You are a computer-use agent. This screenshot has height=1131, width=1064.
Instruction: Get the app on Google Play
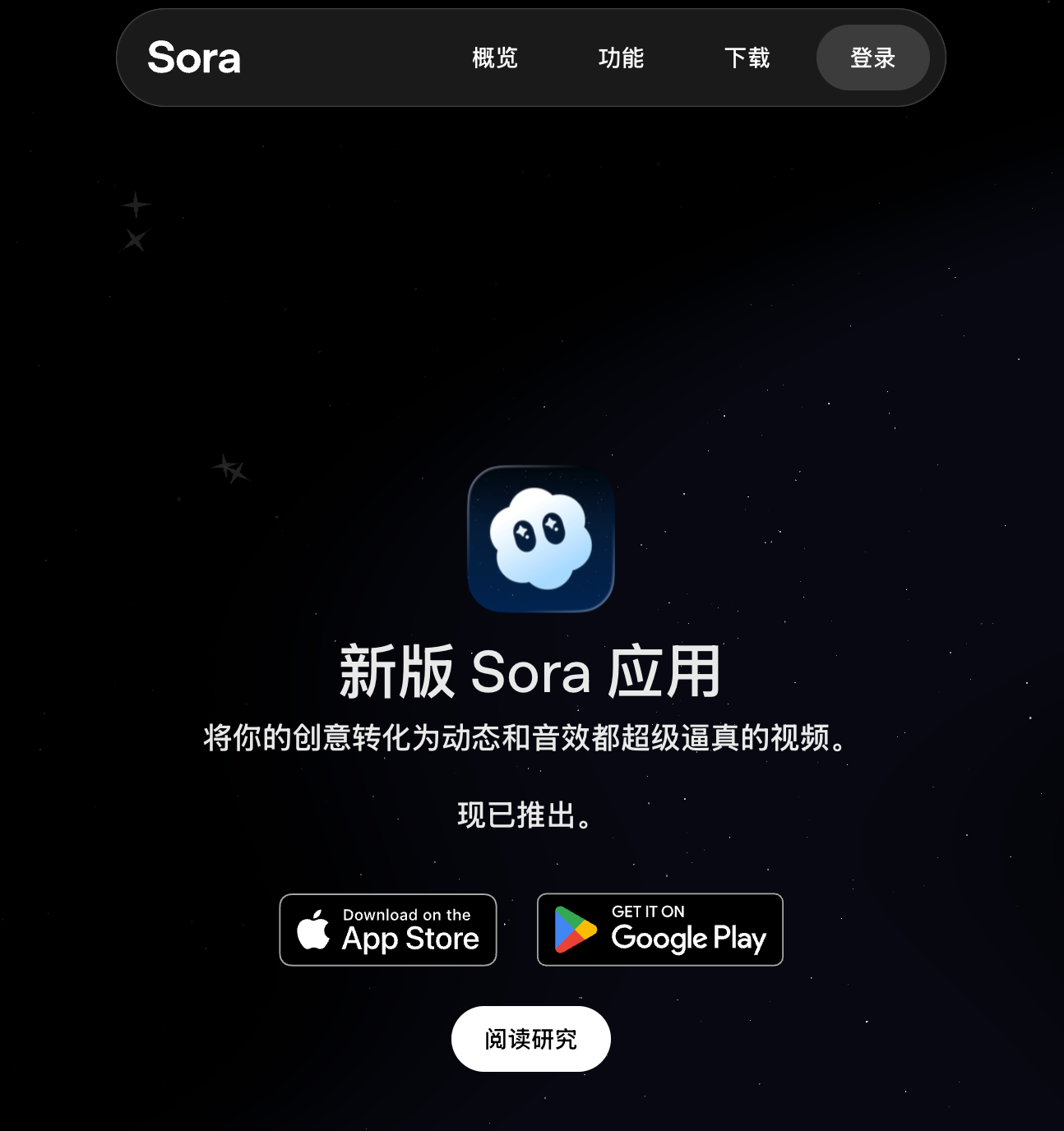(659, 930)
